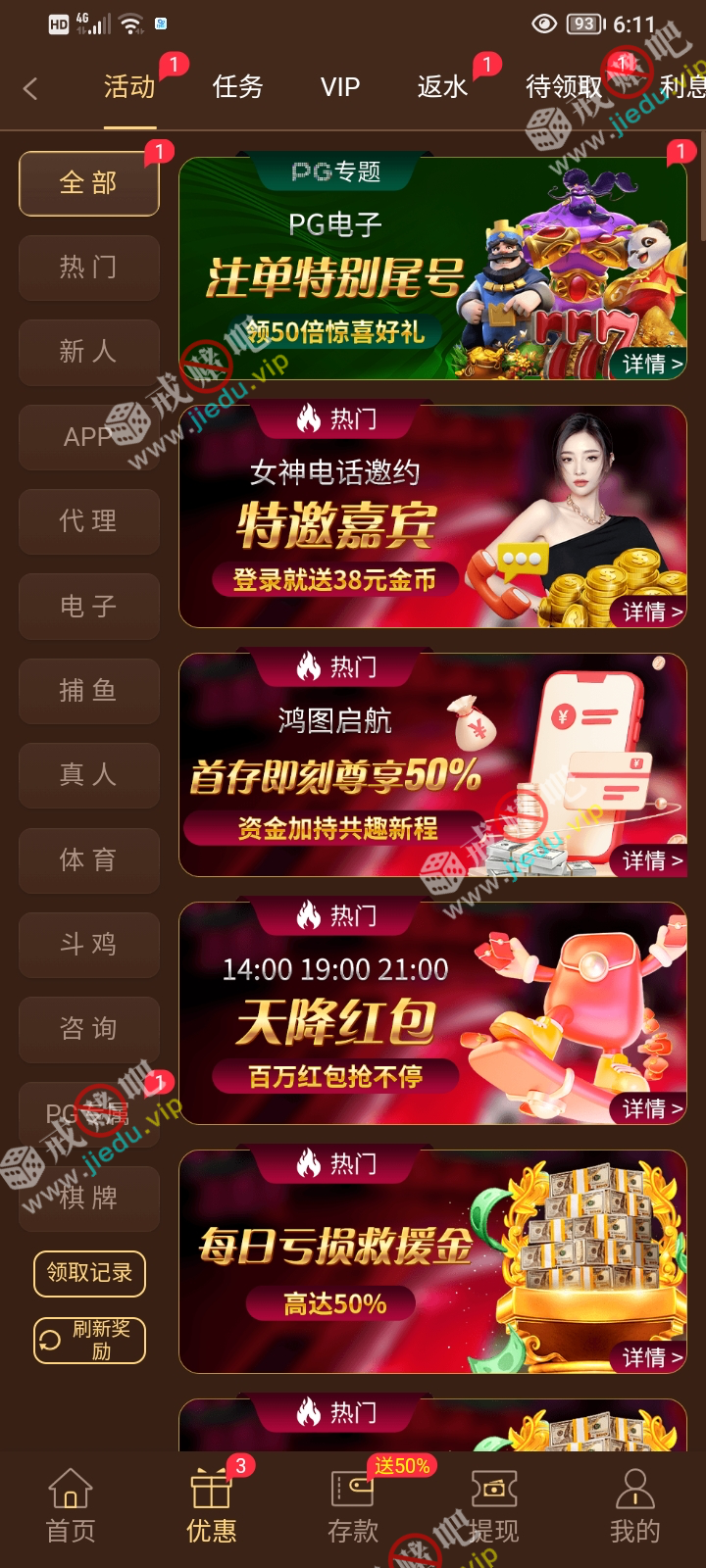The image size is (706, 1568).
Task: Select the 电子 category
Action: pos(88,607)
